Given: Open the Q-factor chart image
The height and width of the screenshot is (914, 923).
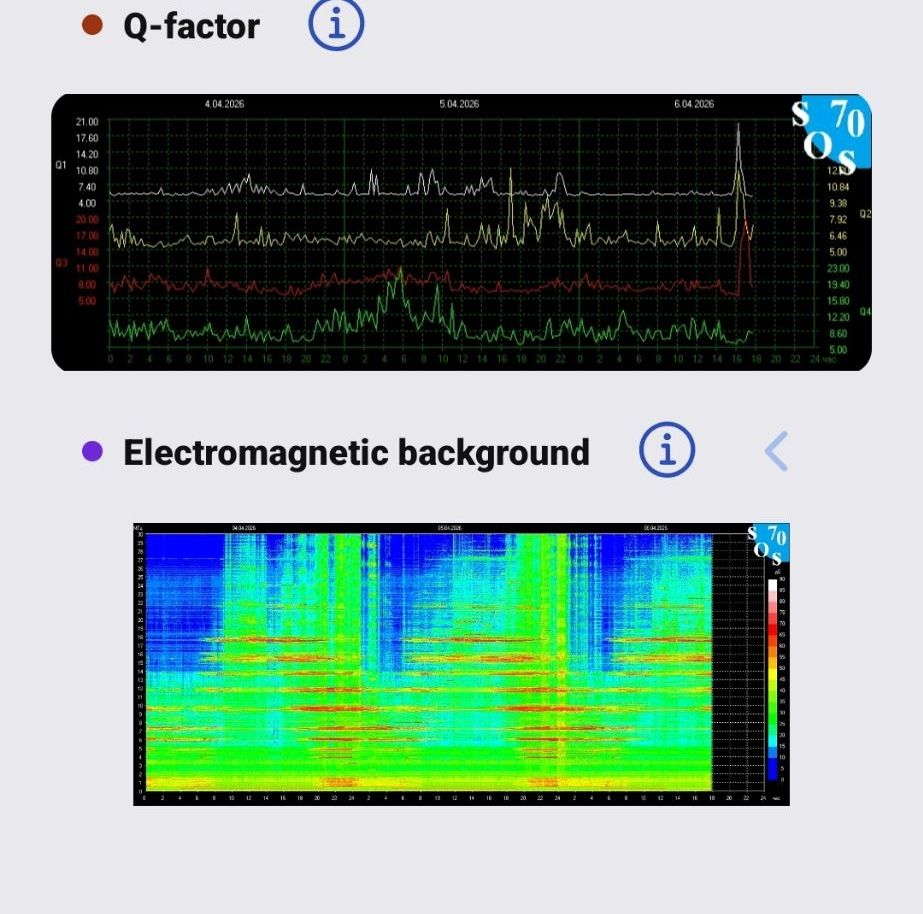Looking at the screenshot, I should pyautogui.click(x=461, y=232).
